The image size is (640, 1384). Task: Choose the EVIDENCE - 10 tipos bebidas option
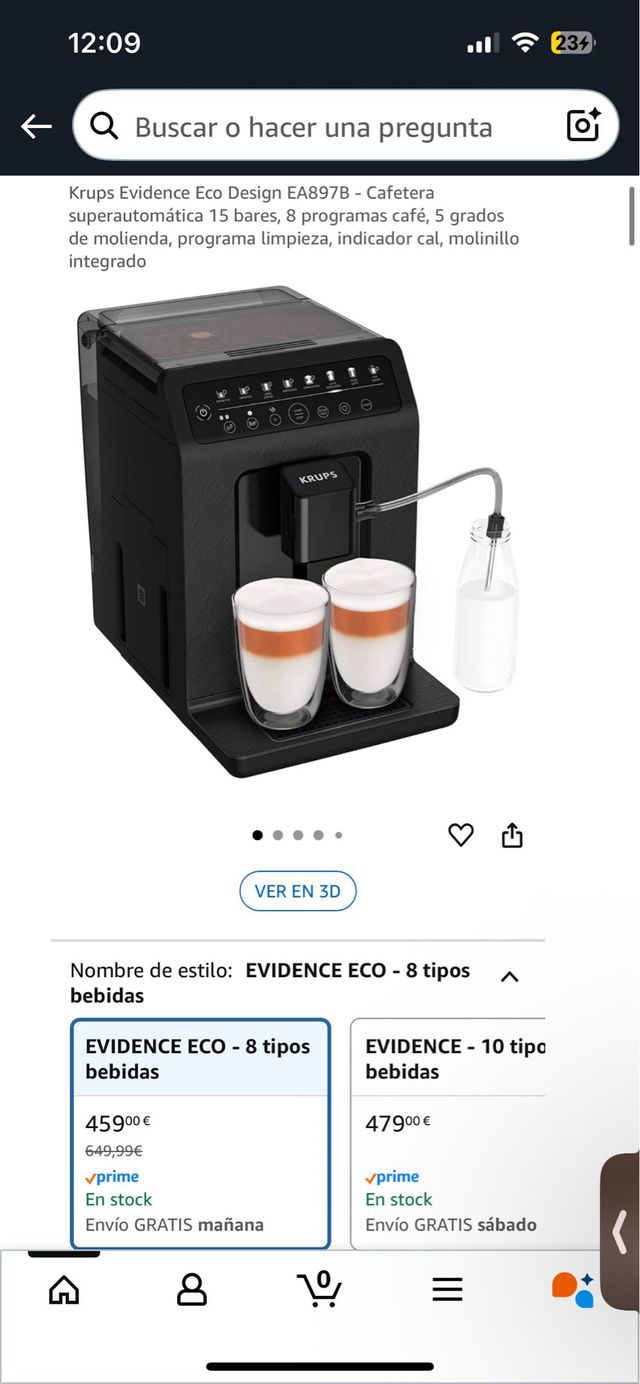(448, 1133)
